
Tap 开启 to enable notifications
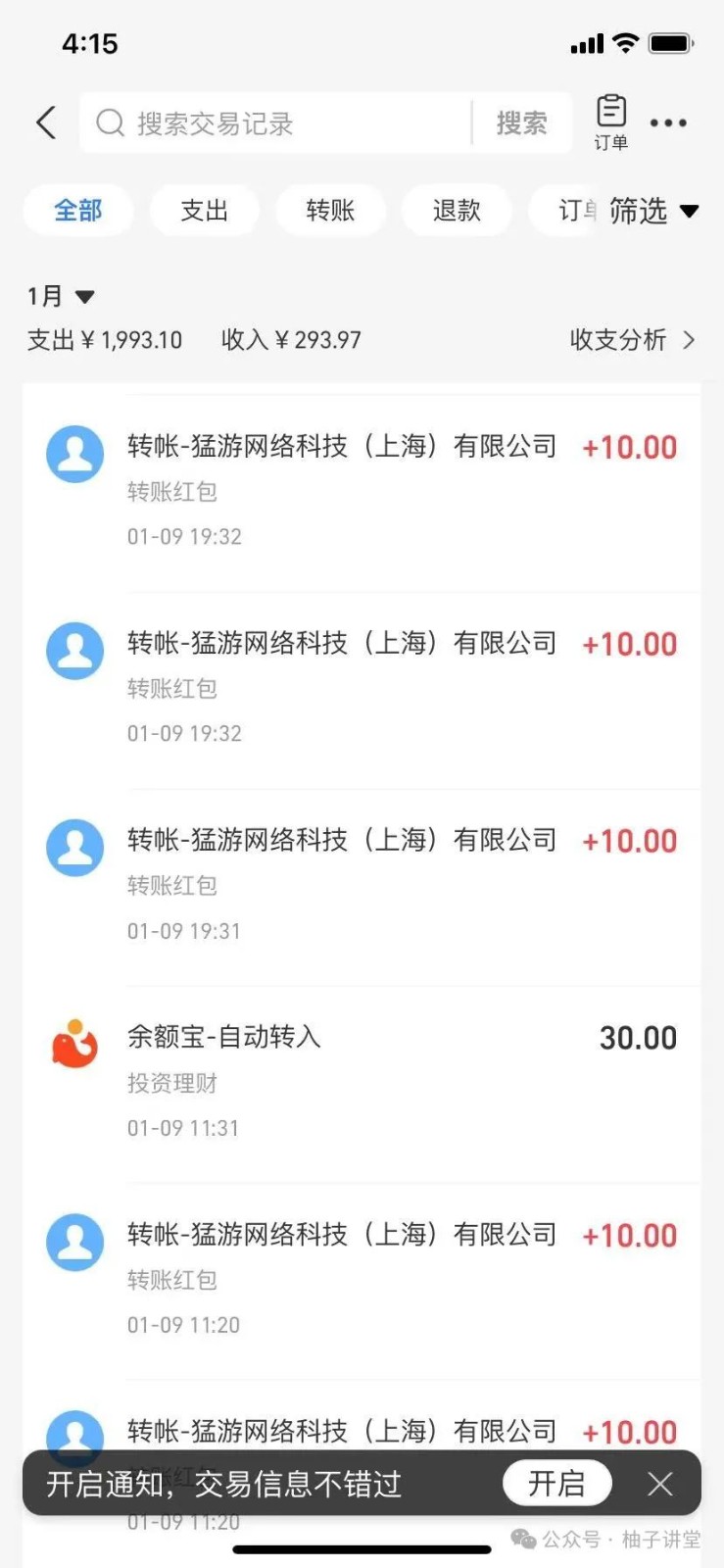click(x=556, y=1484)
